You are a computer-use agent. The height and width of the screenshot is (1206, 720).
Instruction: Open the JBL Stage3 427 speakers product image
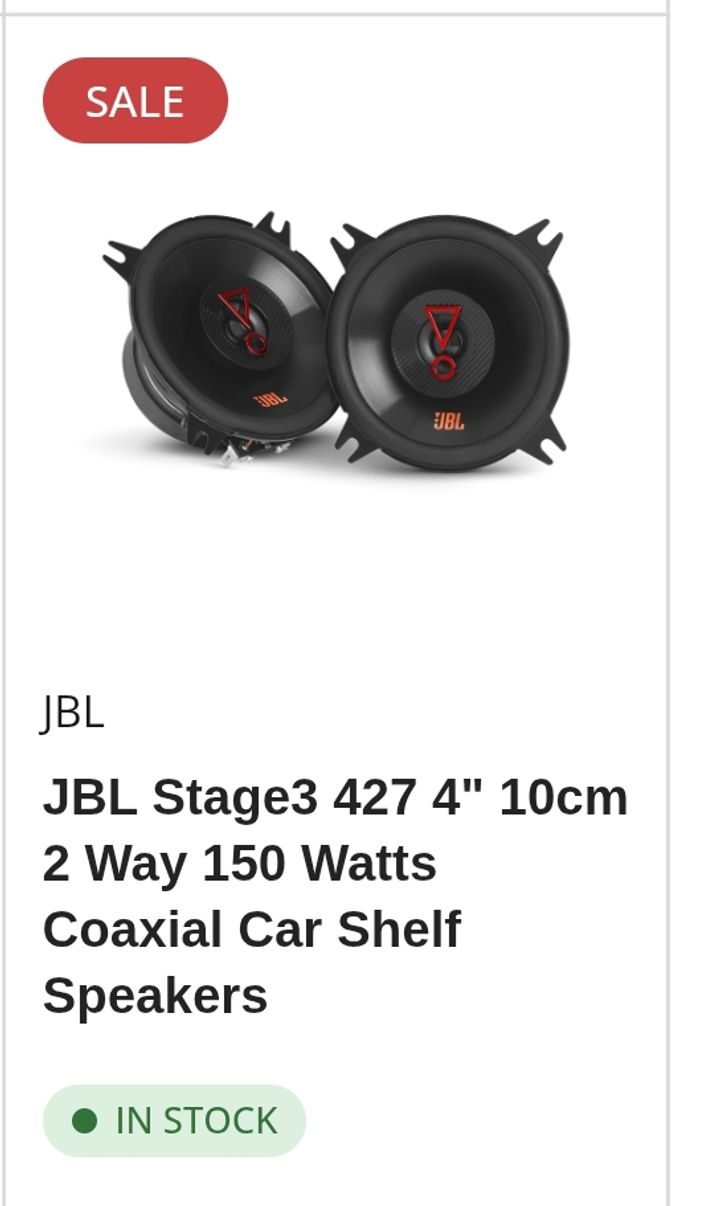point(336,343)
